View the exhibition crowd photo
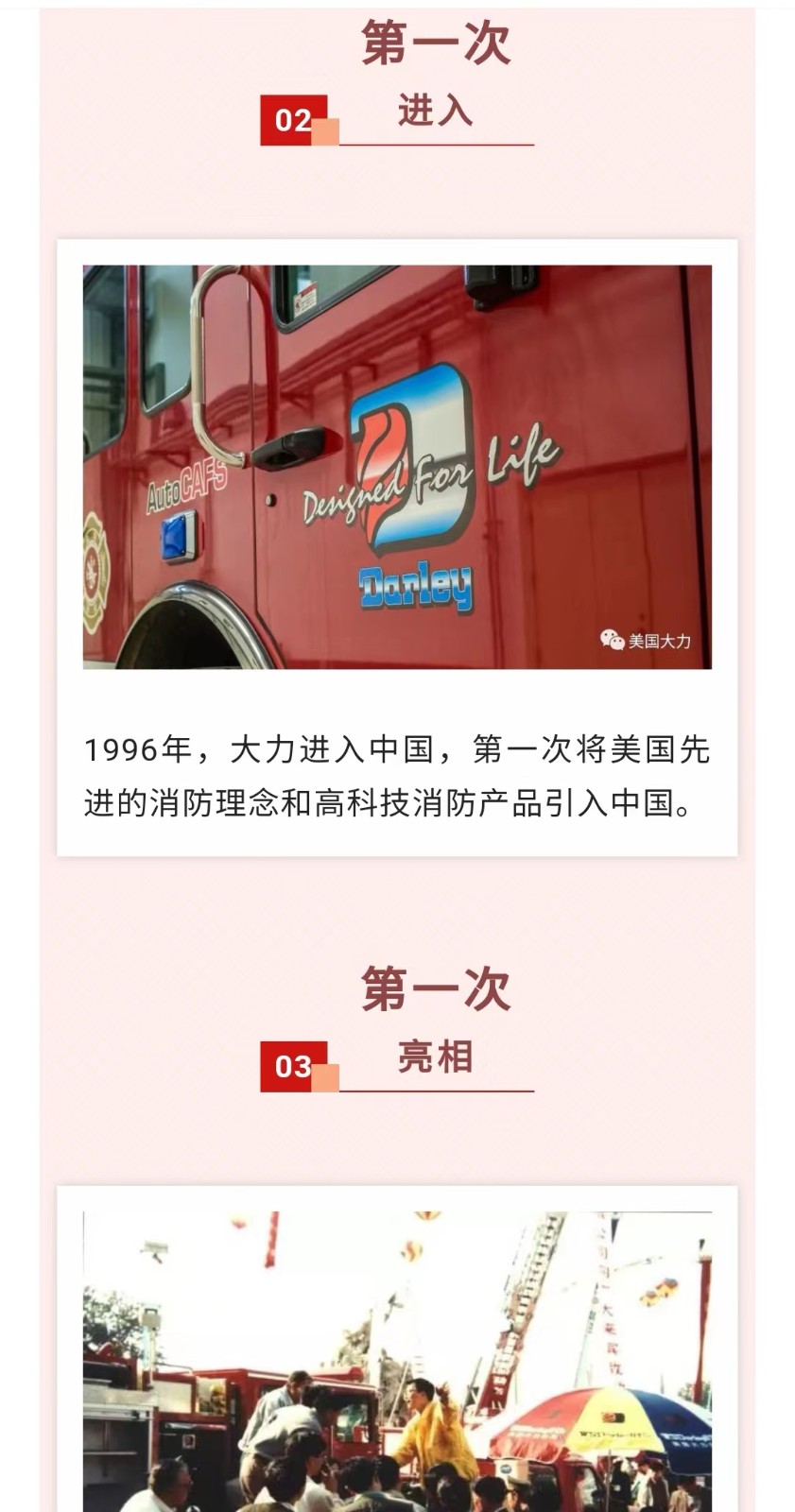 [397, 1361]
